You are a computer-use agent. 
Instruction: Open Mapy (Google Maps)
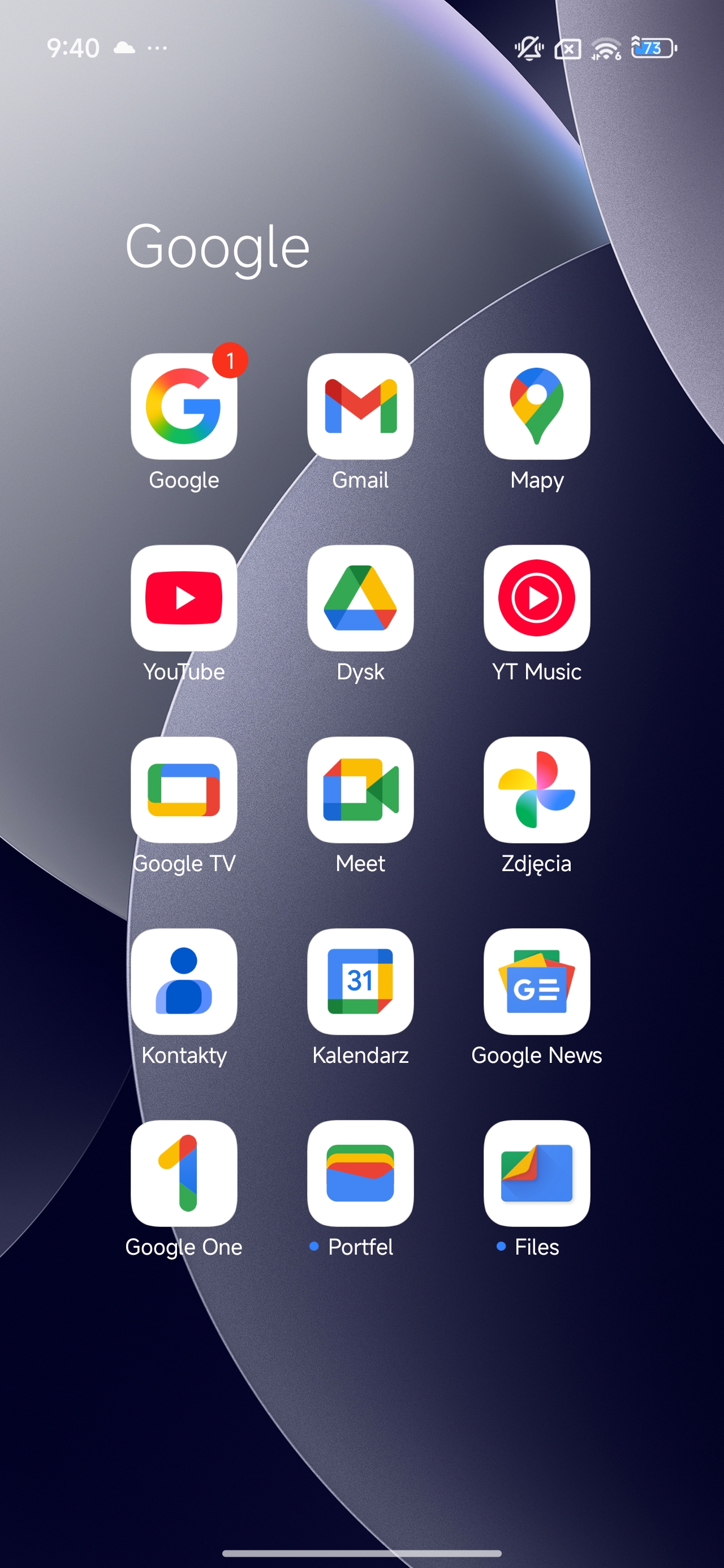coord(536,406)
